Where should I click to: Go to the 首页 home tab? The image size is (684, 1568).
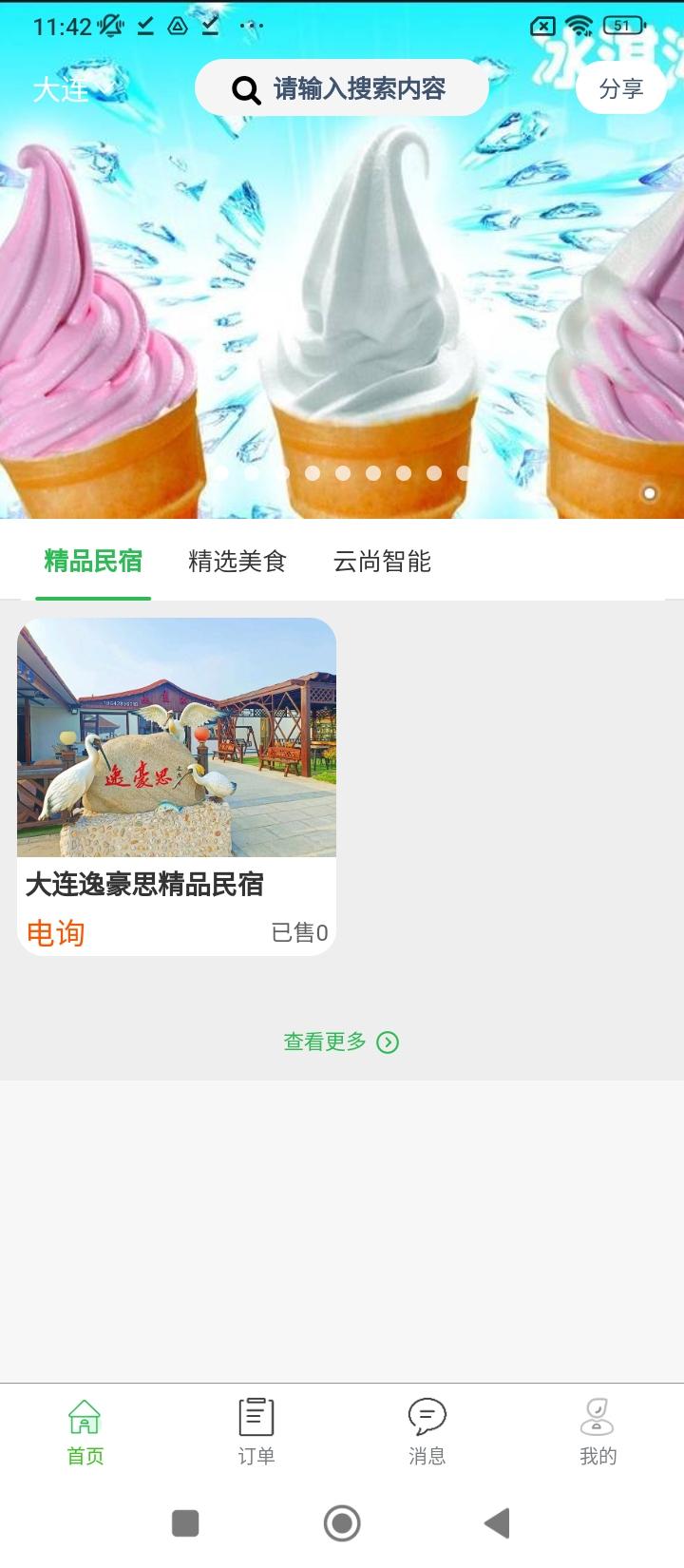click(85, 1432)
